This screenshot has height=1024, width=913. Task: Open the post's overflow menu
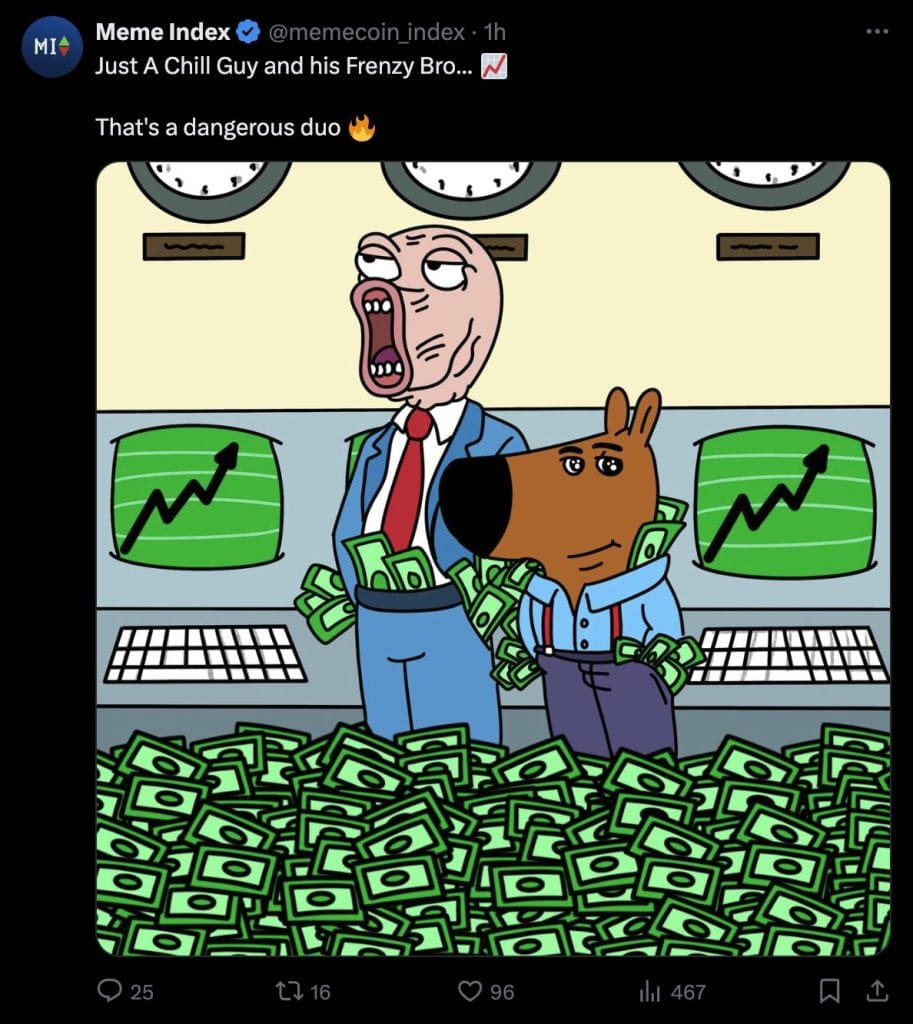pos(876,32)
